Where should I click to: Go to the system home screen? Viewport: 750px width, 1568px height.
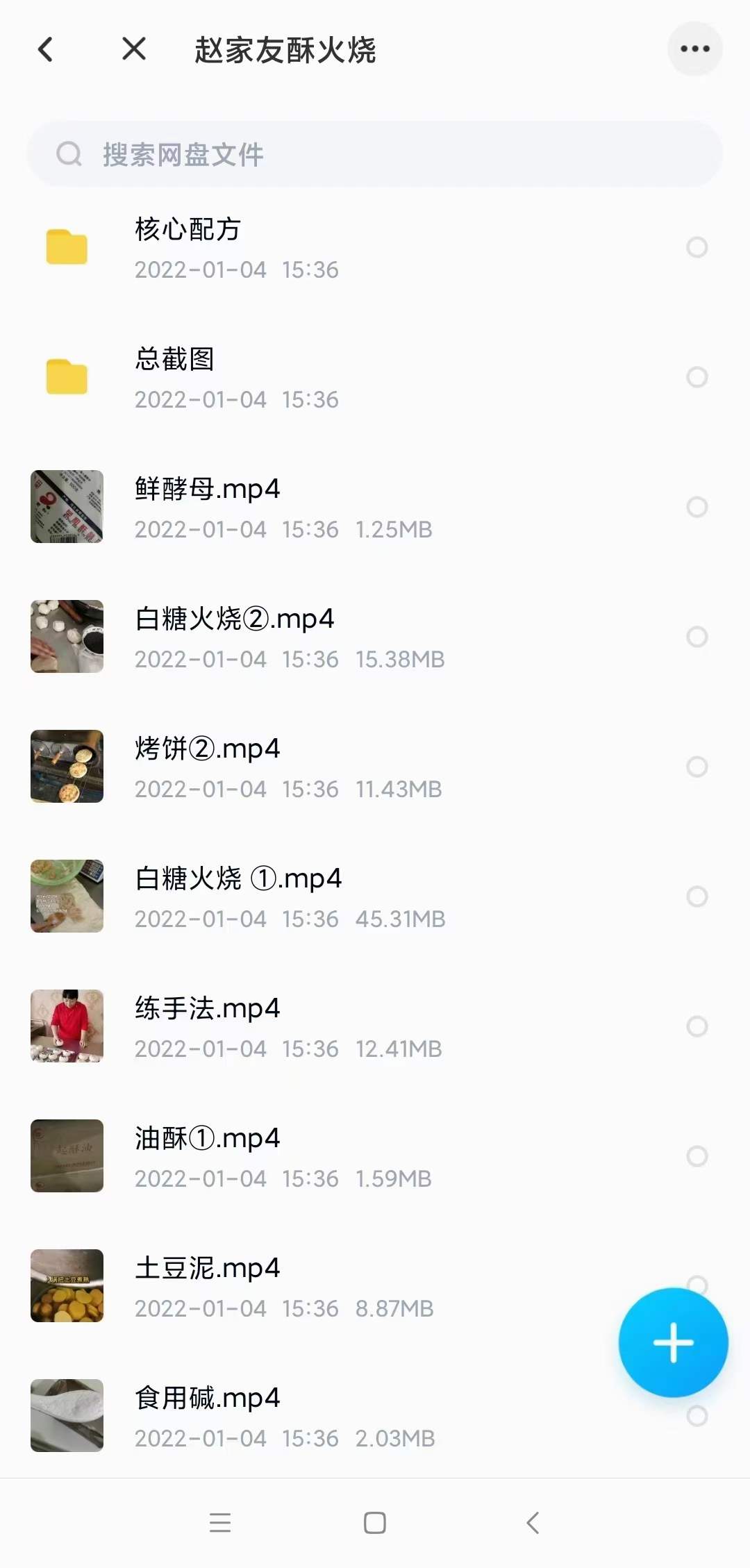tap(375, 1523)
